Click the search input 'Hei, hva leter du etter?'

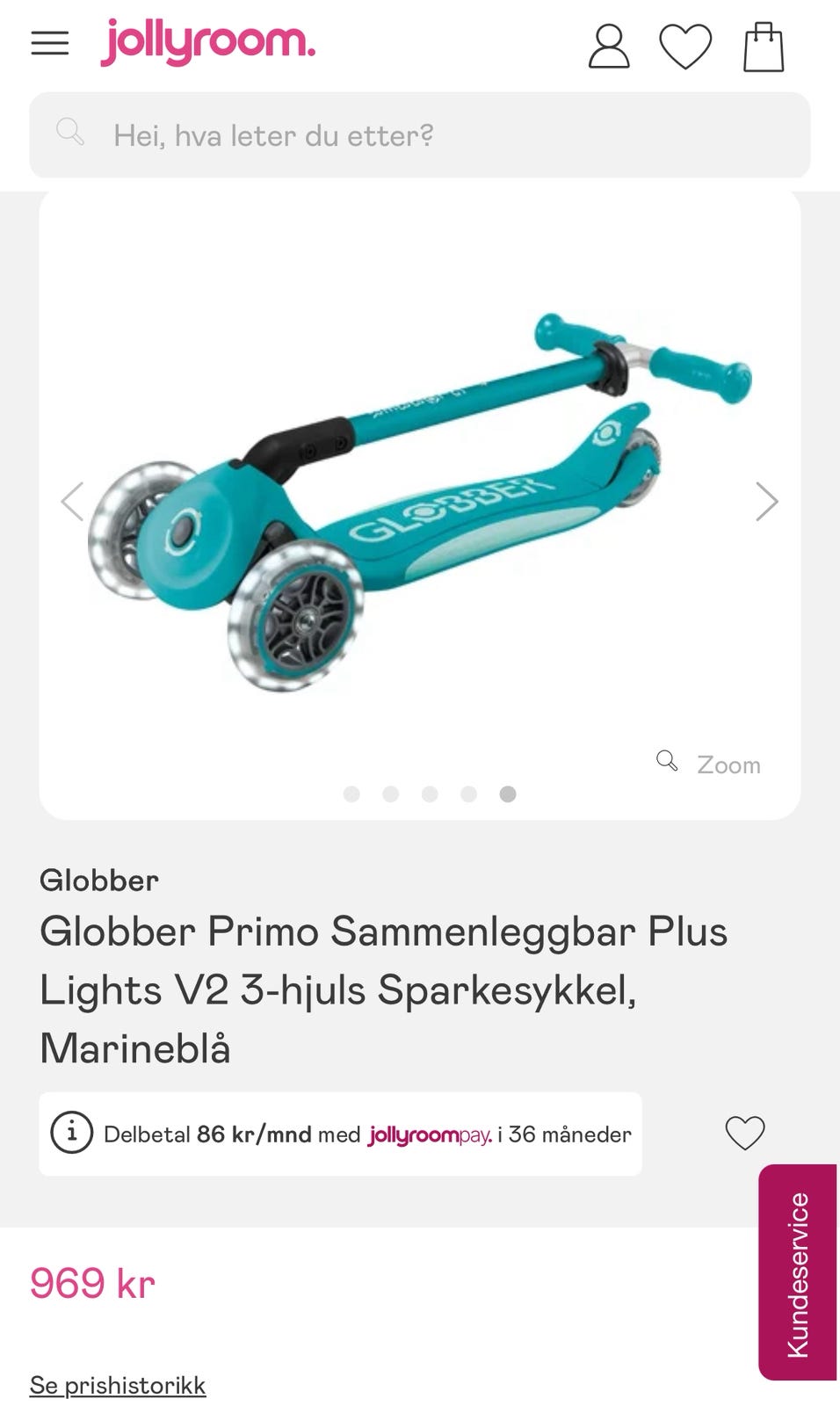(272, 134)
